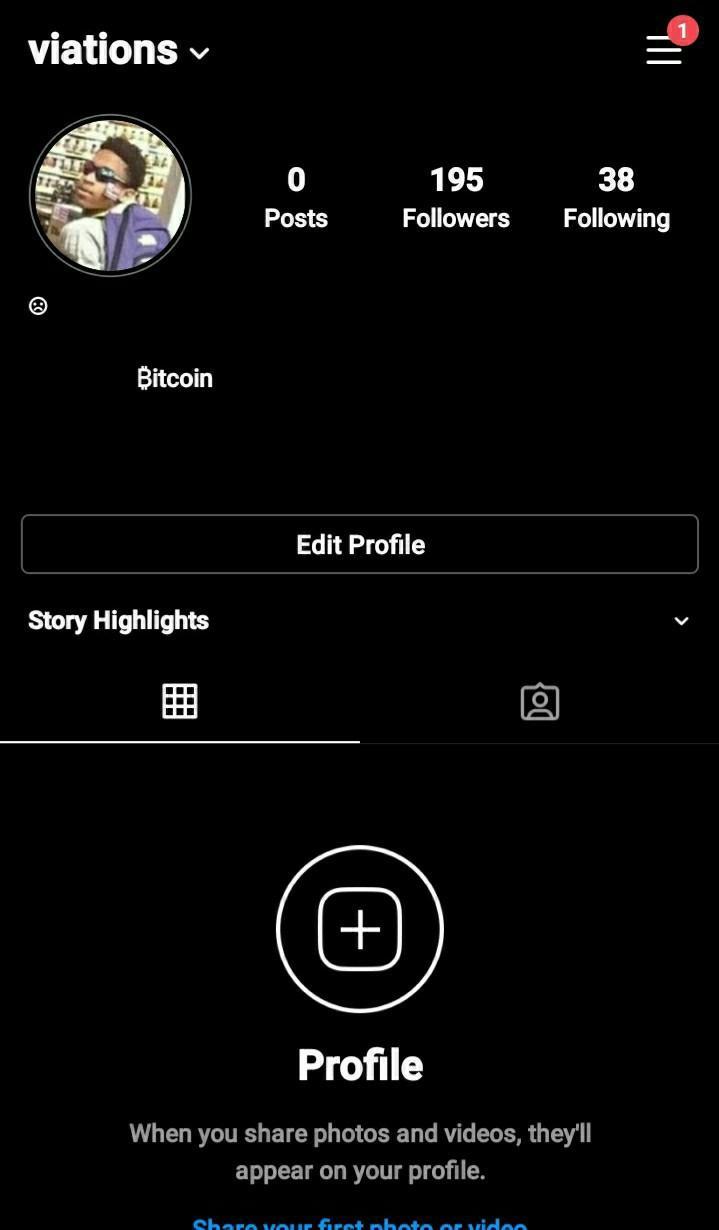
Task: View the 38 Following list
Action: [x=616, y=197]
